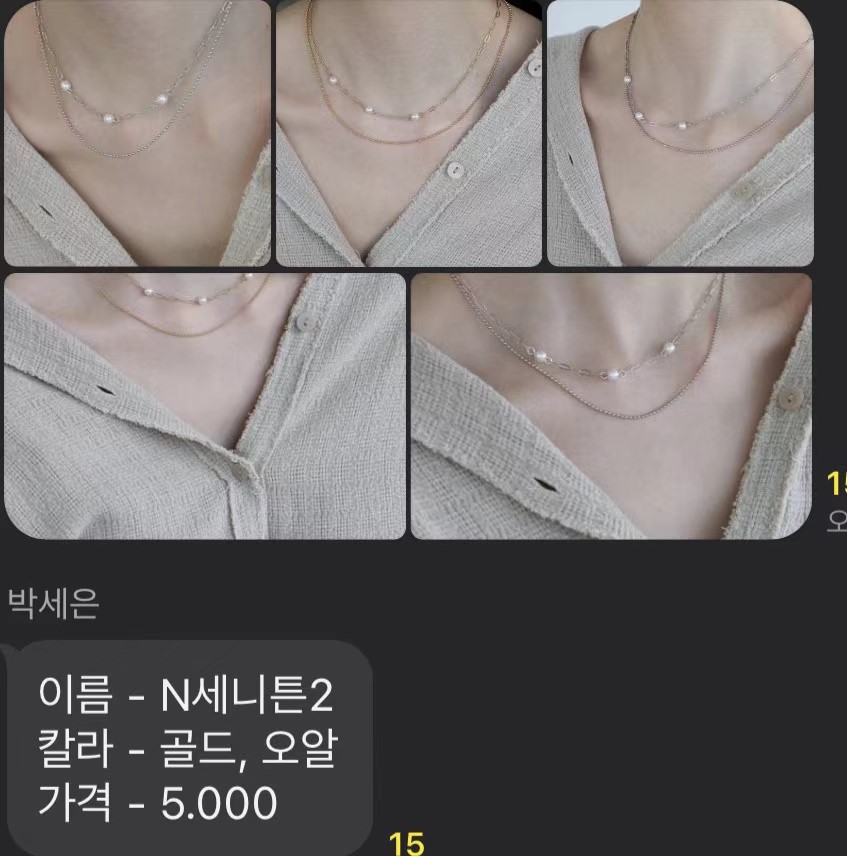
Task: Open the third photo ending the top row
Action: (x=680, y=133)
